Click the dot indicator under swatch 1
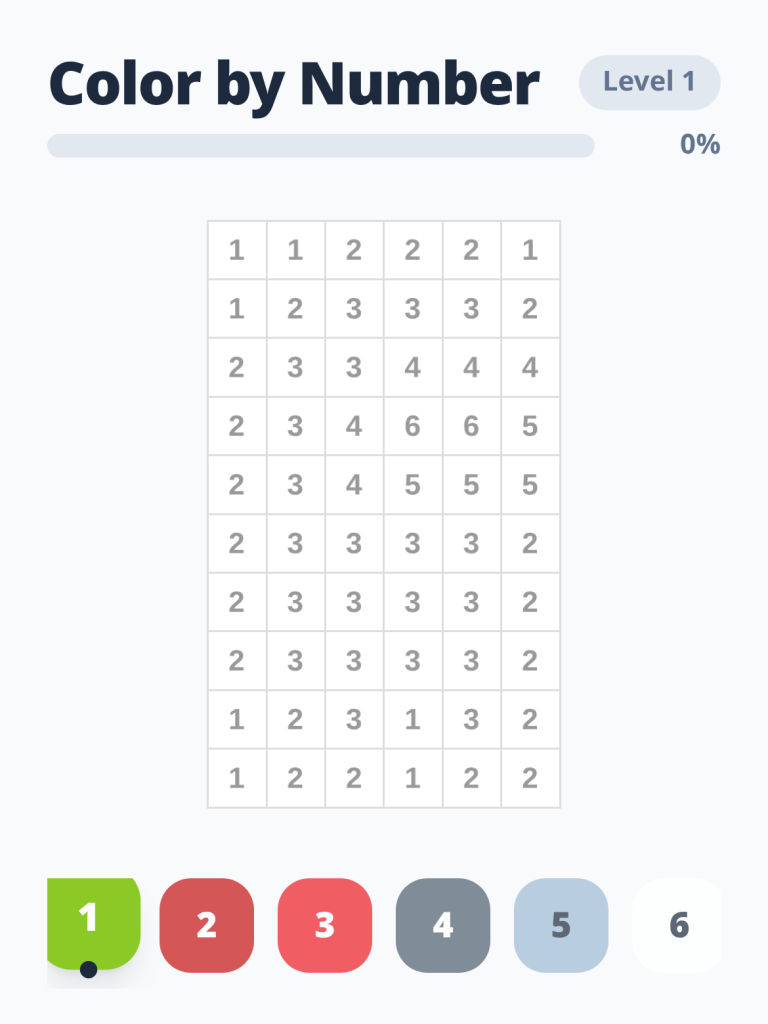 point(88,968)
